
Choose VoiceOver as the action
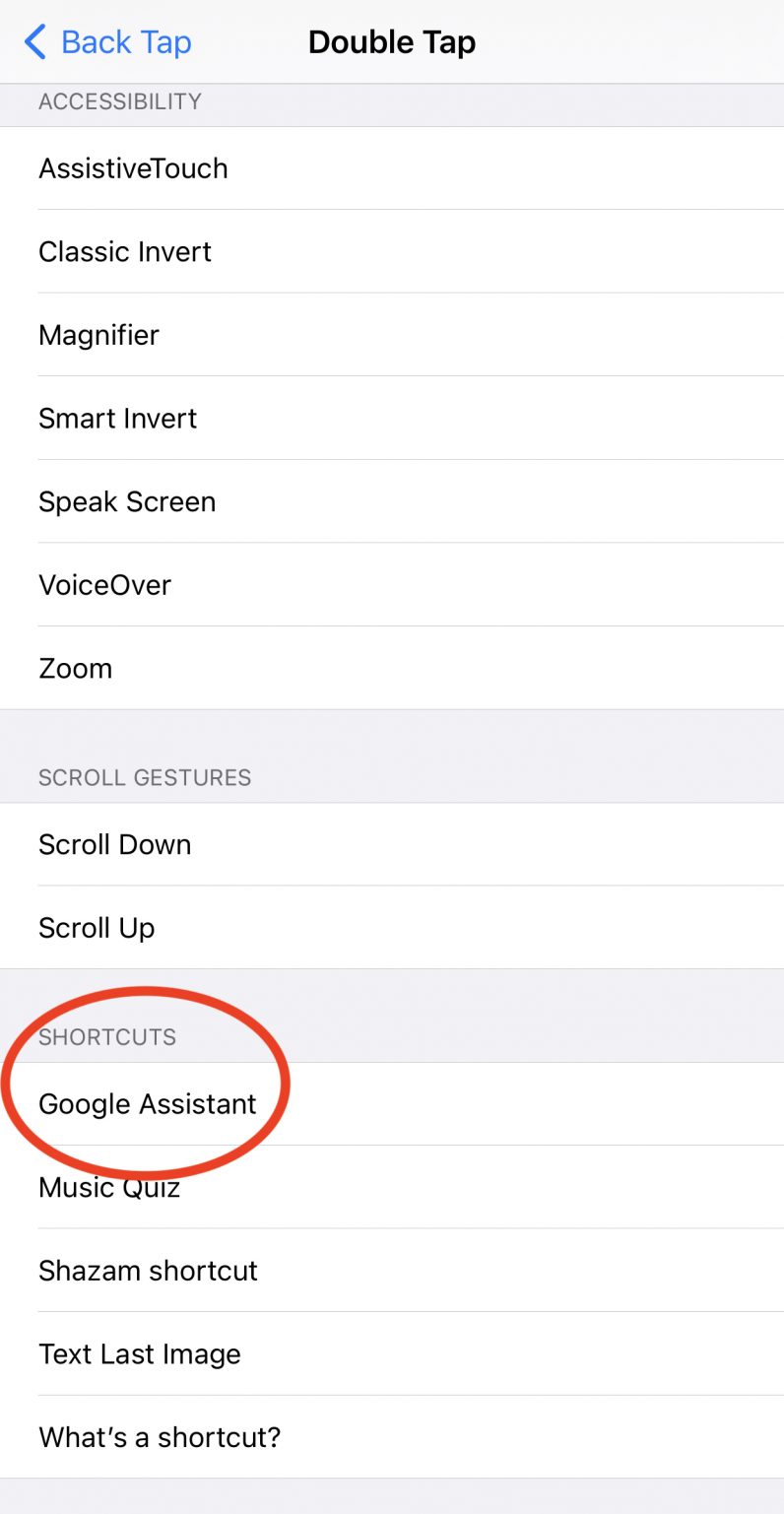pyautogui.click(x=392, y=585)
